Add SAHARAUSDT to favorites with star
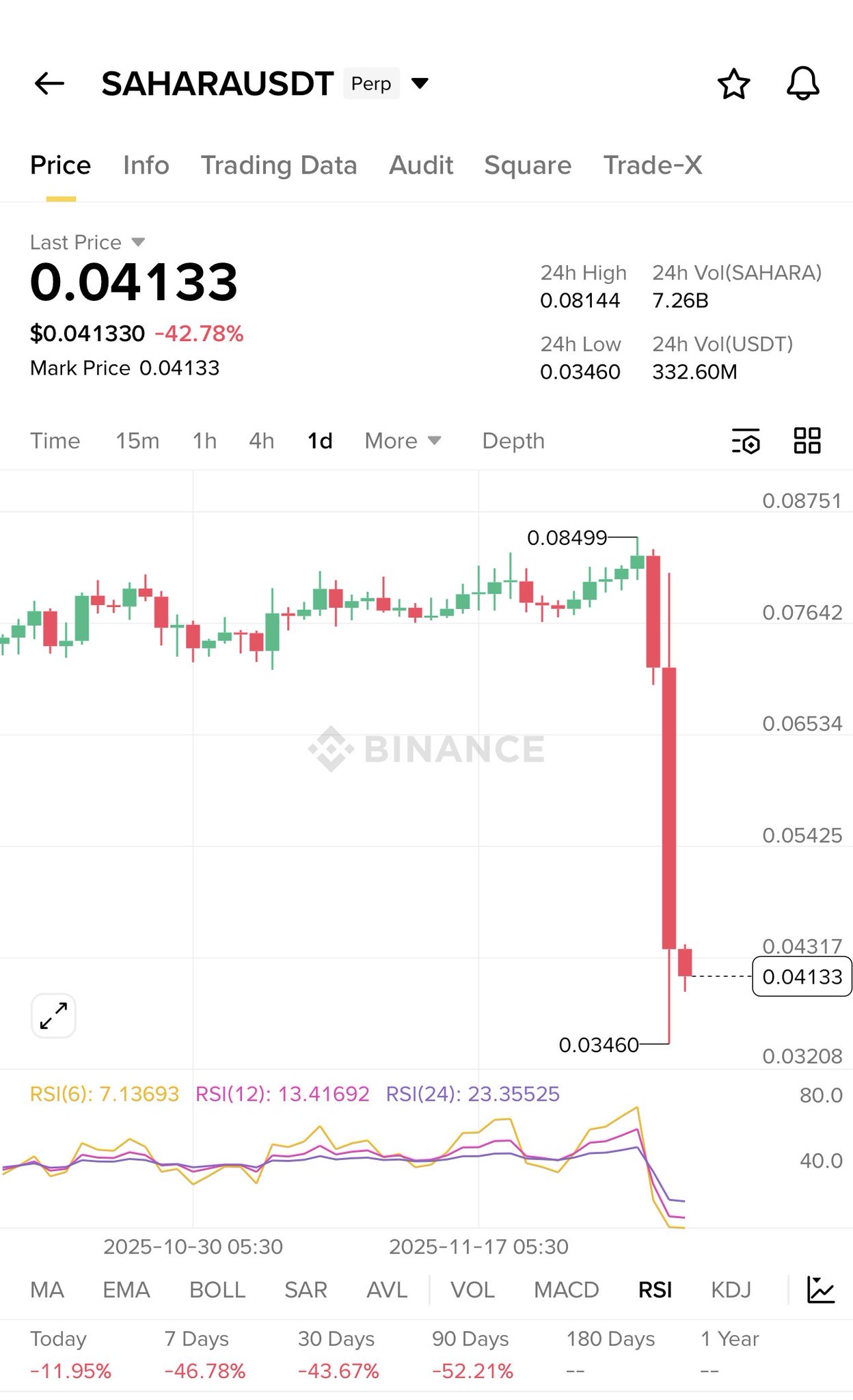Viewport: 853px width, 1400px height. click(x=733, y=84)
